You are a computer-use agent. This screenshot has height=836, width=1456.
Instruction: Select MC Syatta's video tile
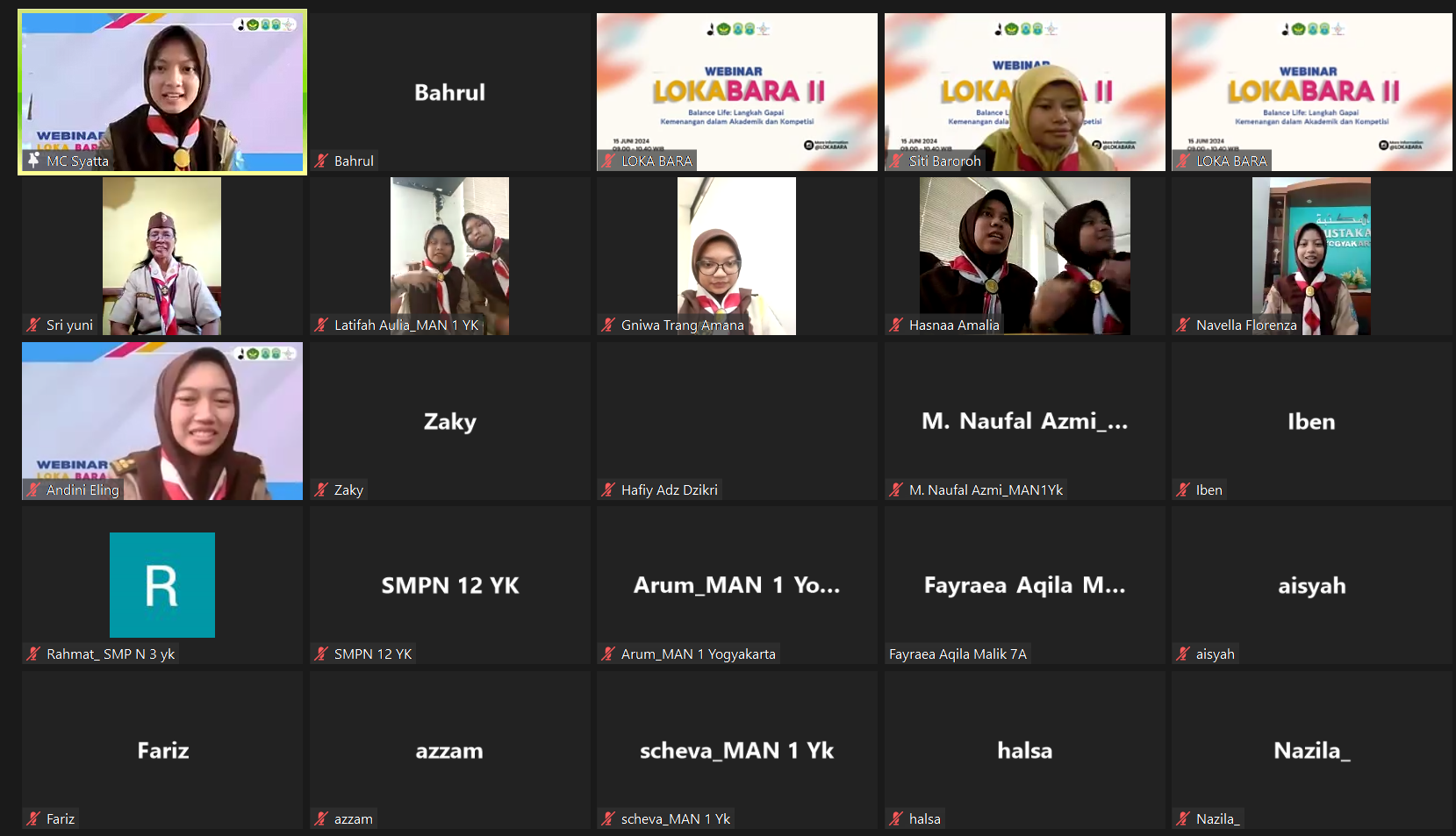(x=162, y=92)
